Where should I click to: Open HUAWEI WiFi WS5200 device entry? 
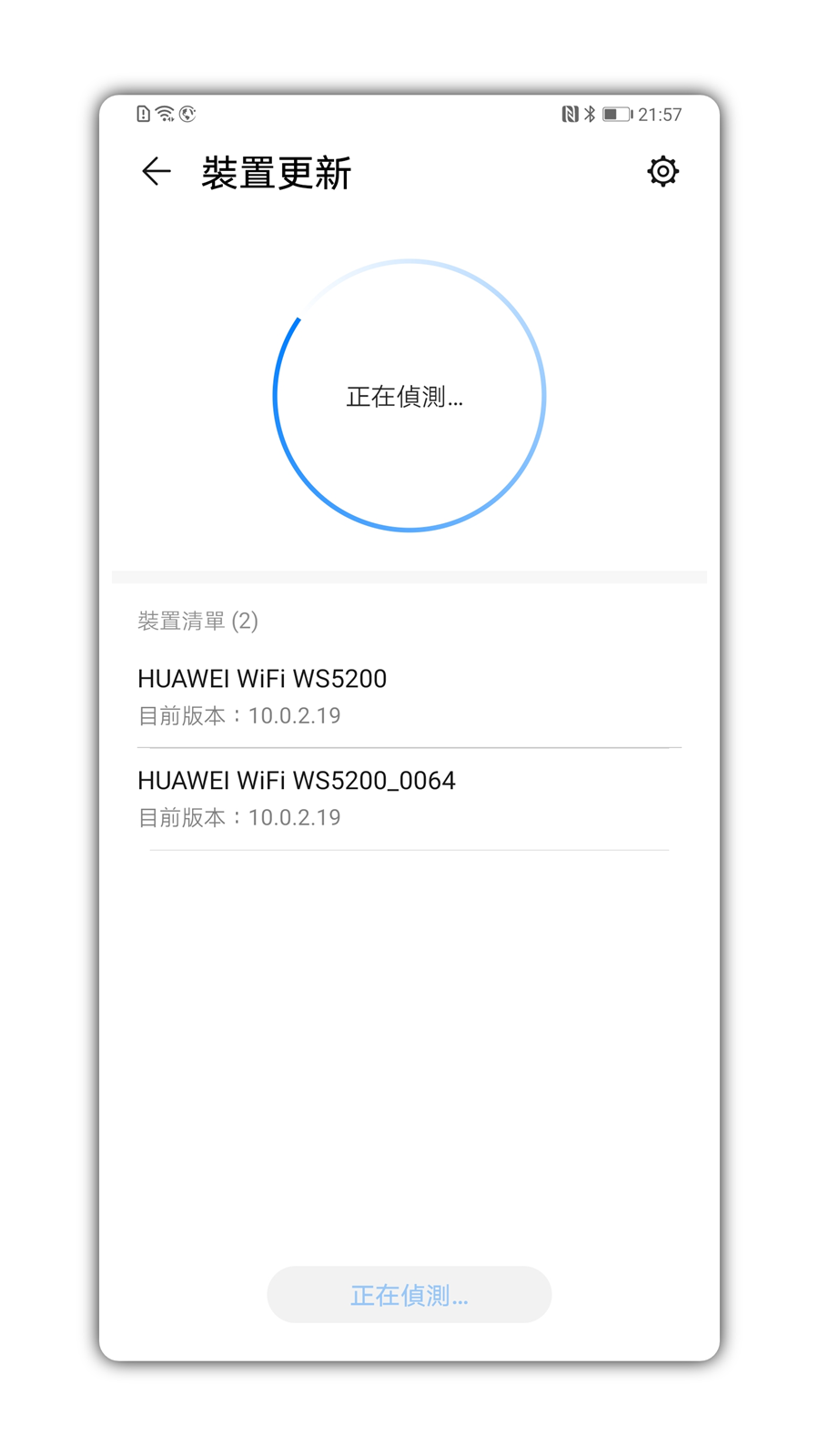[409, 696]
